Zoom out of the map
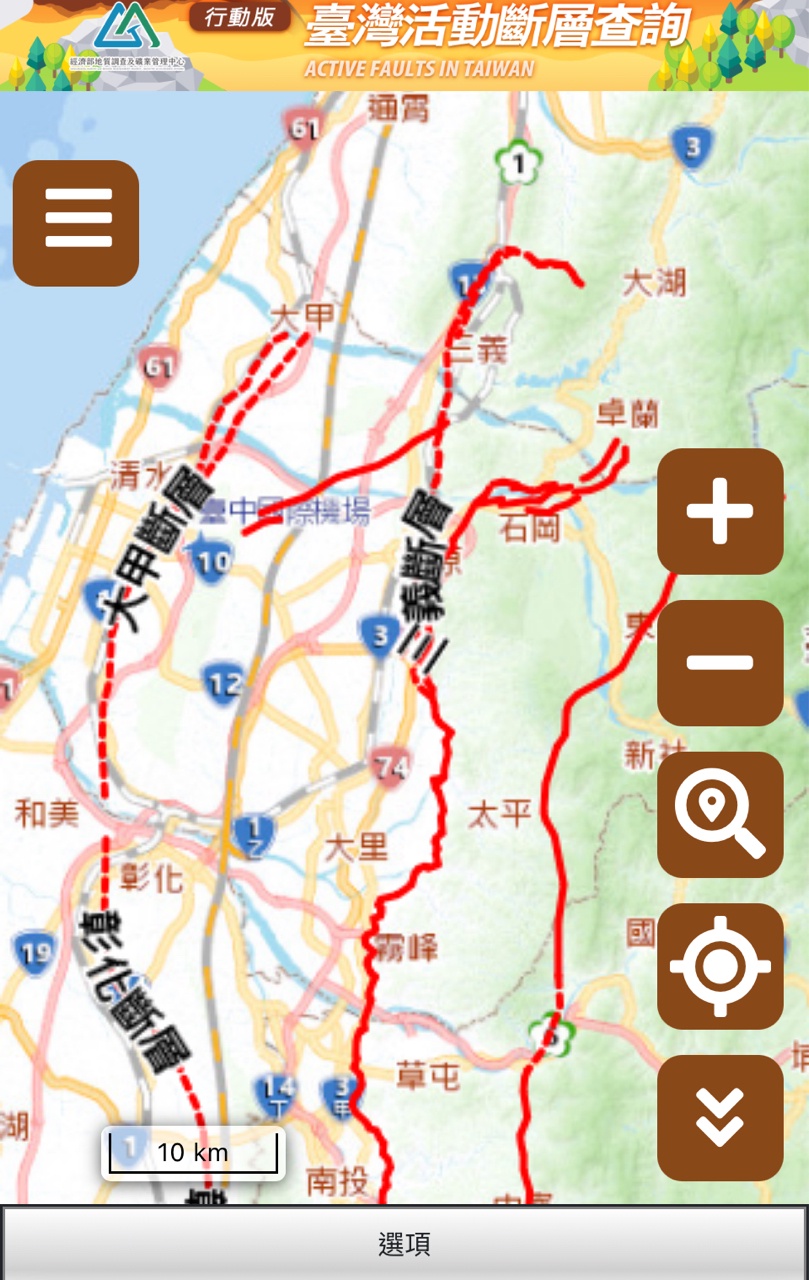Screen dimensions: 809x1280 (x=720, y=663)
